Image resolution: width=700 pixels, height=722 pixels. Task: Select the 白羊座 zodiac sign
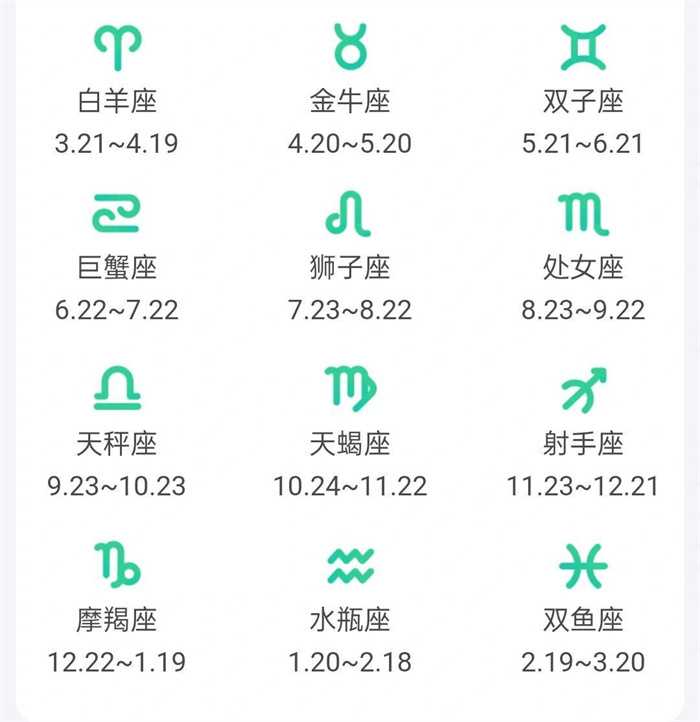(x=117, y=90)
